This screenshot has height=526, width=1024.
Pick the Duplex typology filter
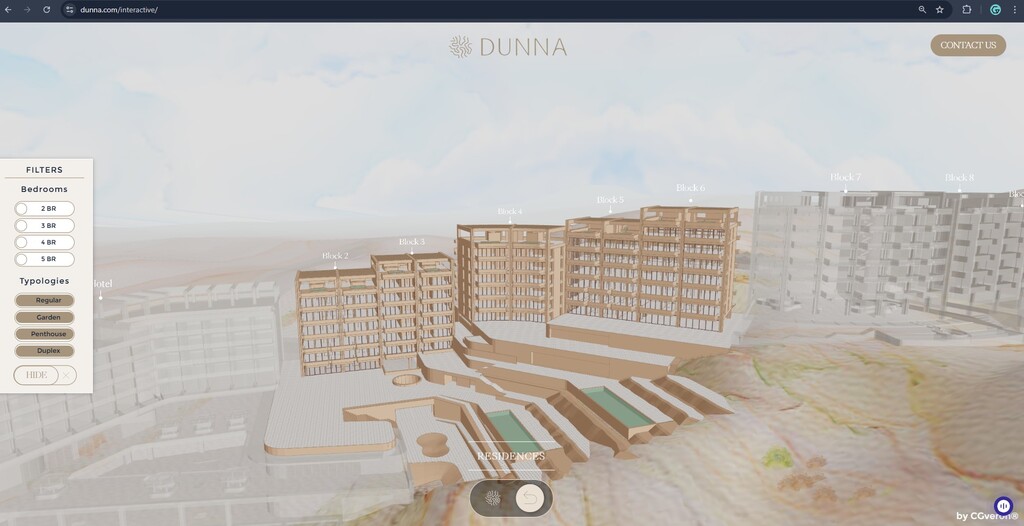(x=45, y=351)
